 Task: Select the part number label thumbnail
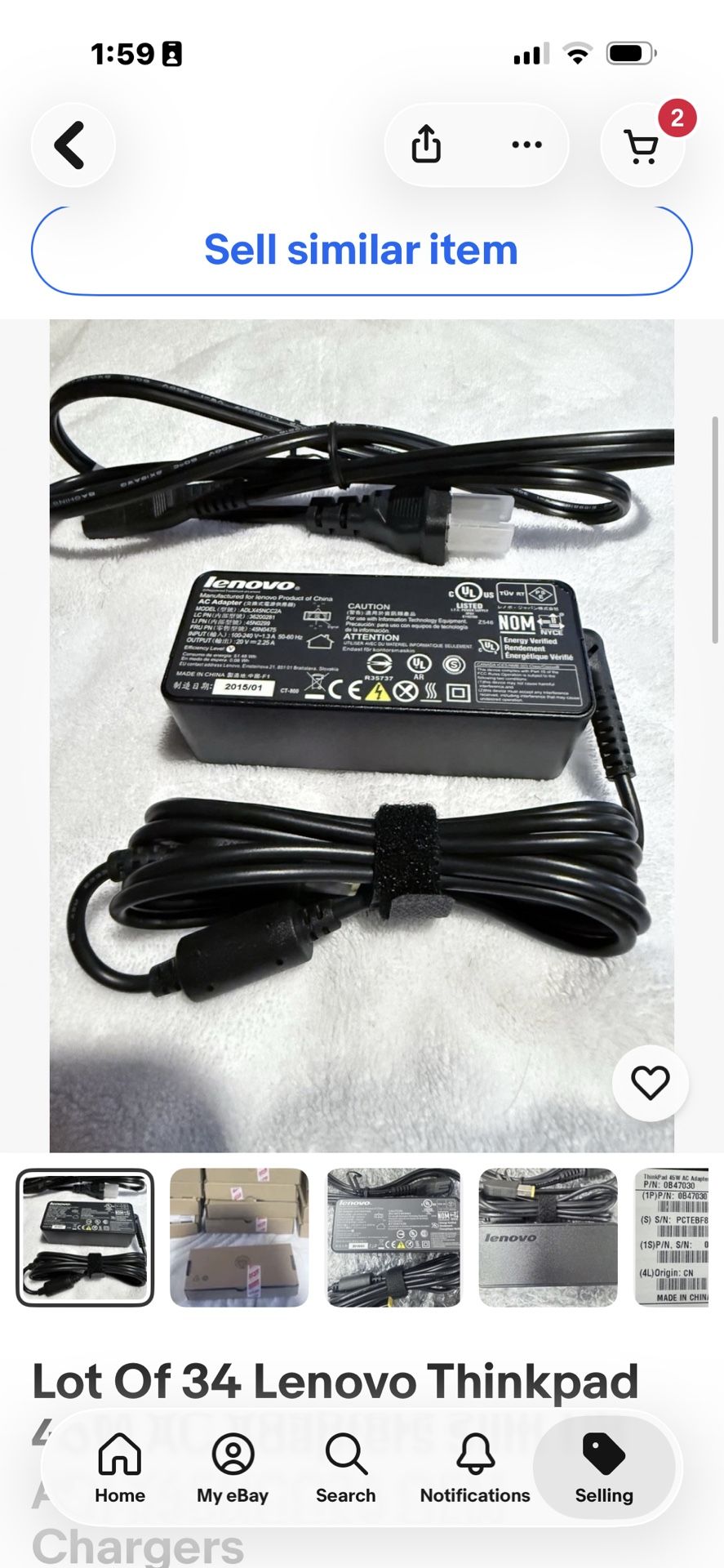[673, 1237]
